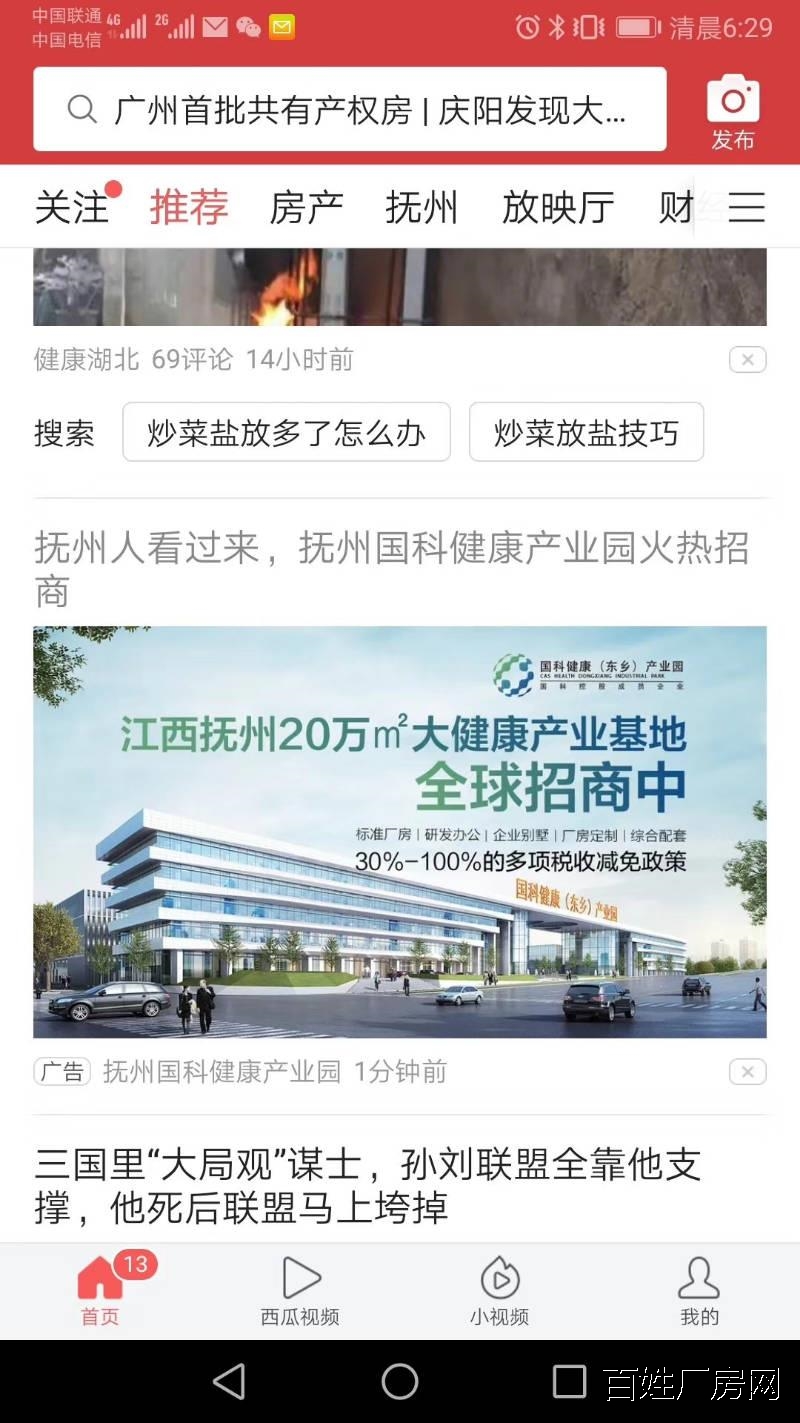Viewport: 800px width, 1423px height.
Task: Close the 抚州国科健康产业园 ad
Action: [x=747, y=1072]
